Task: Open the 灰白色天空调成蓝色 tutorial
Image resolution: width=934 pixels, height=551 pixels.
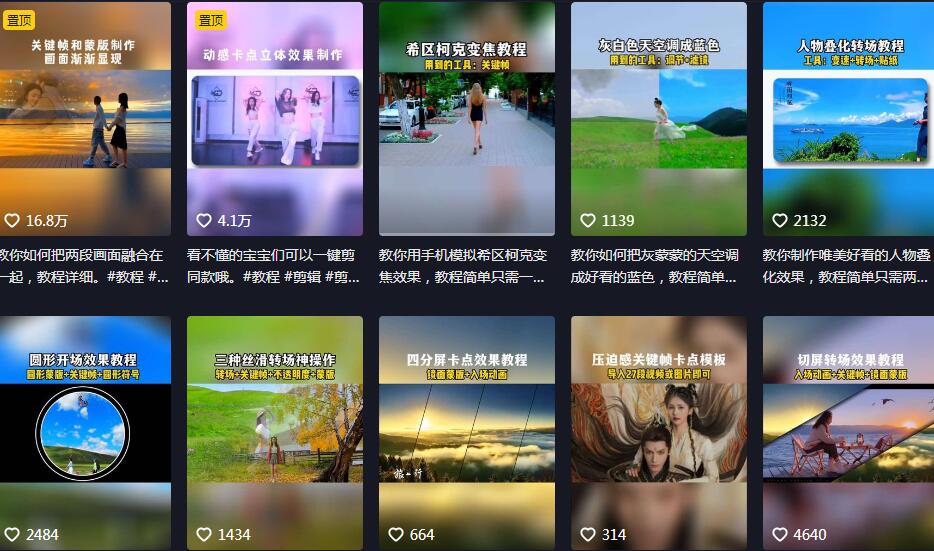Action: pos(659,119)
